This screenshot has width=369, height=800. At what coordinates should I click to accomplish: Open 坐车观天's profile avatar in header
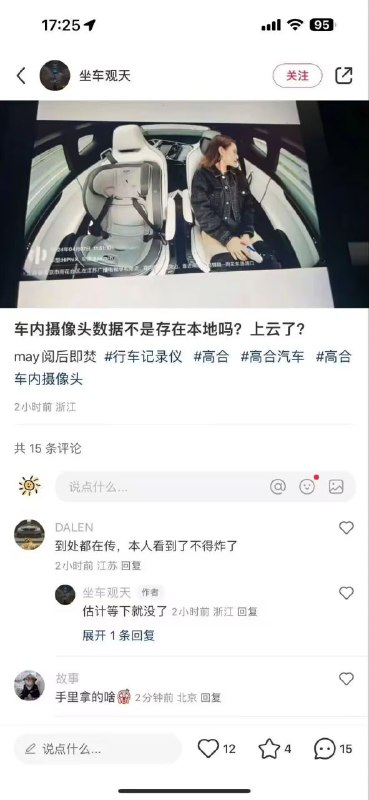point(55,76)
